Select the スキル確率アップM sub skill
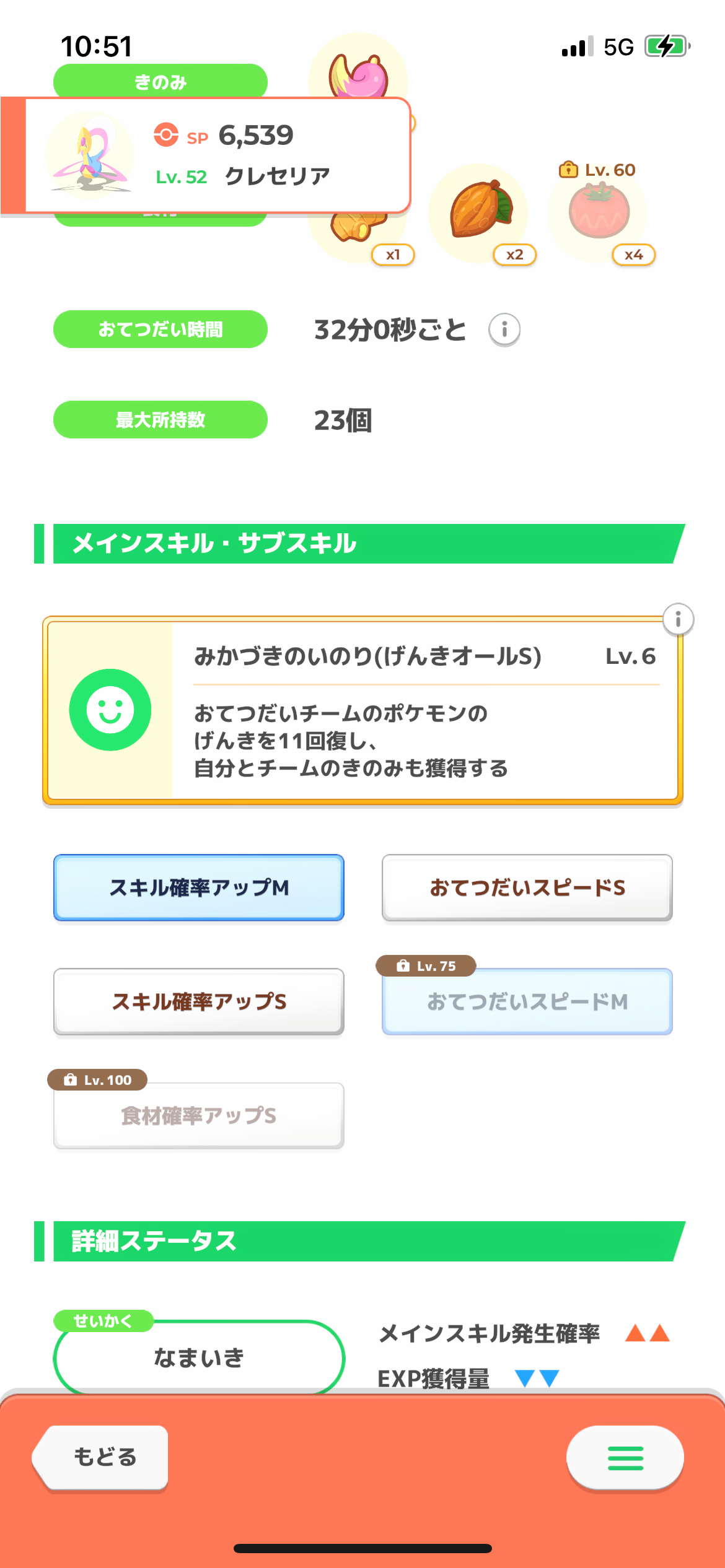This screenshot has width=725, height=1568. pos(199,887)
